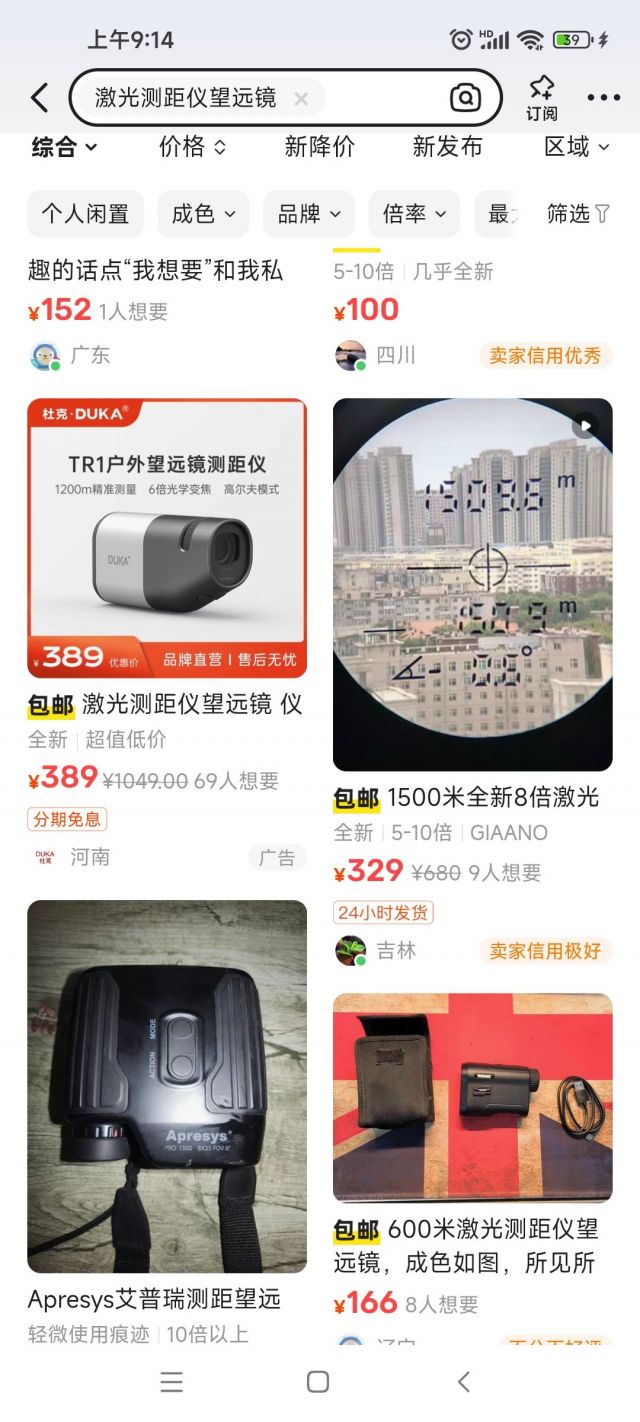Open the Apresys艾普瑞测距望远 listing
640x1422 pixels.
click(x=167, y=1086)
